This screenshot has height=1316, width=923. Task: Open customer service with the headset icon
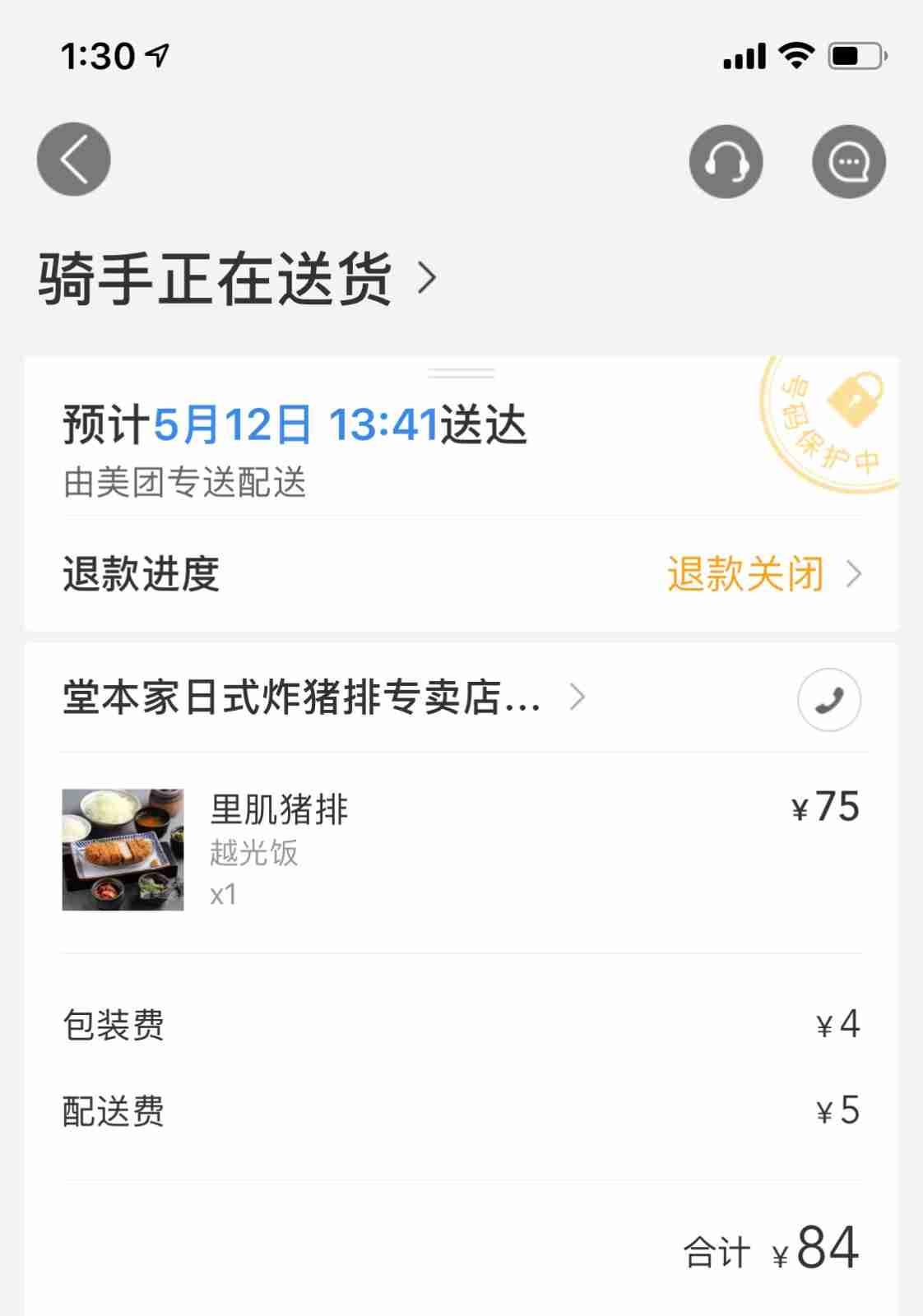click(726, 161)
